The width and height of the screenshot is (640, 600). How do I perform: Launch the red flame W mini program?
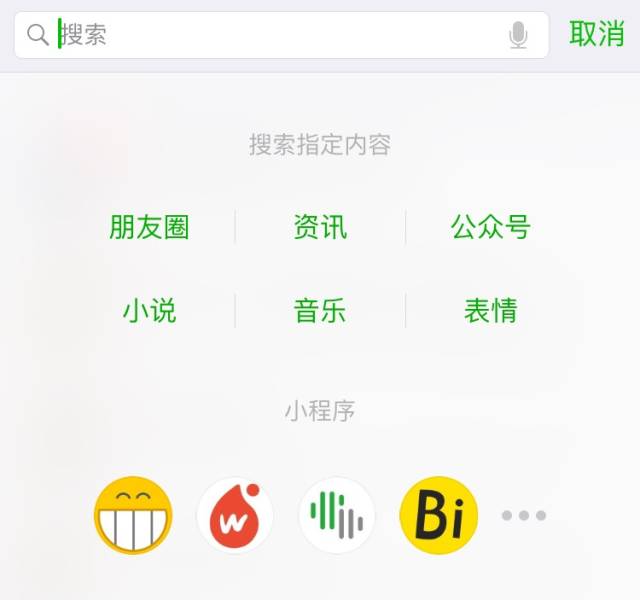[x=235, y=515]
